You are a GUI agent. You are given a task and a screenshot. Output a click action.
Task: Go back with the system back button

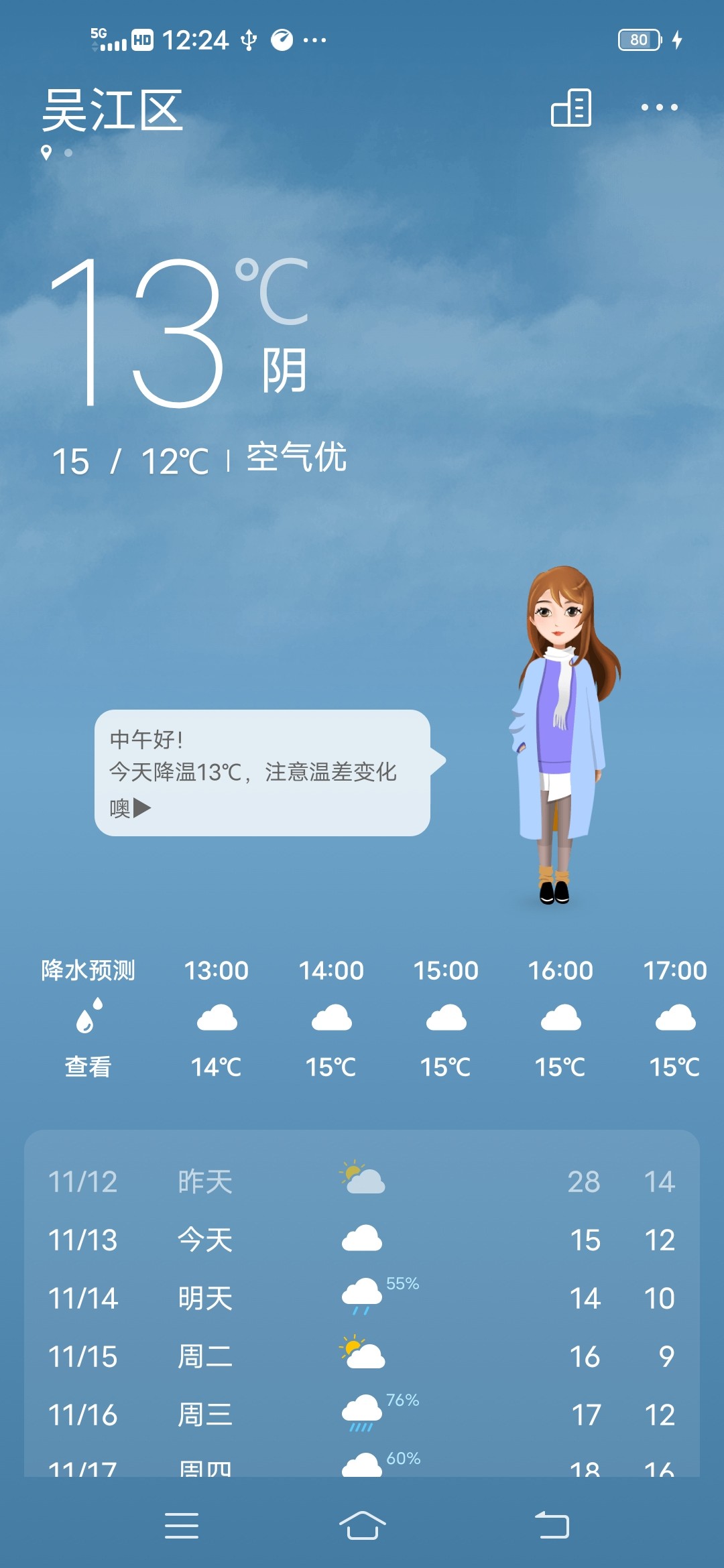click(552, 1526)
